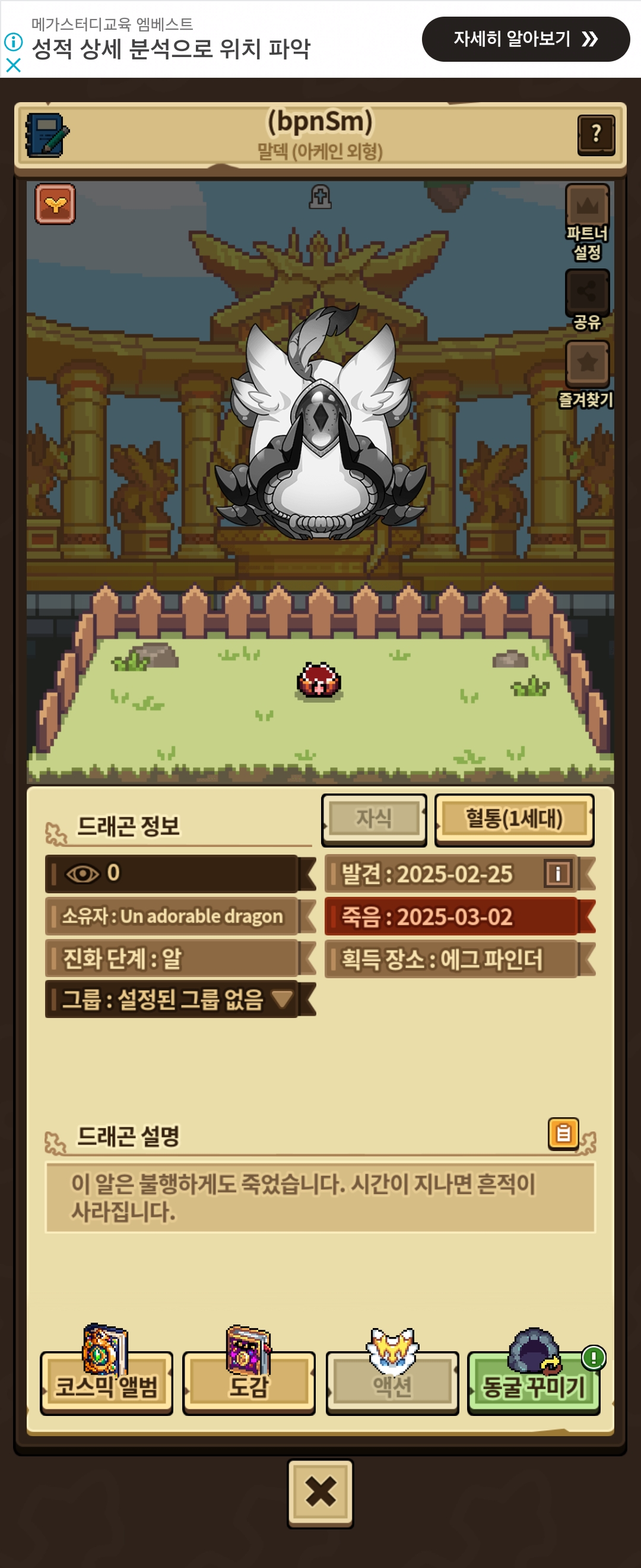
Task: Tap 자세히 알아보기 on the ad
Action: point(525,40)
